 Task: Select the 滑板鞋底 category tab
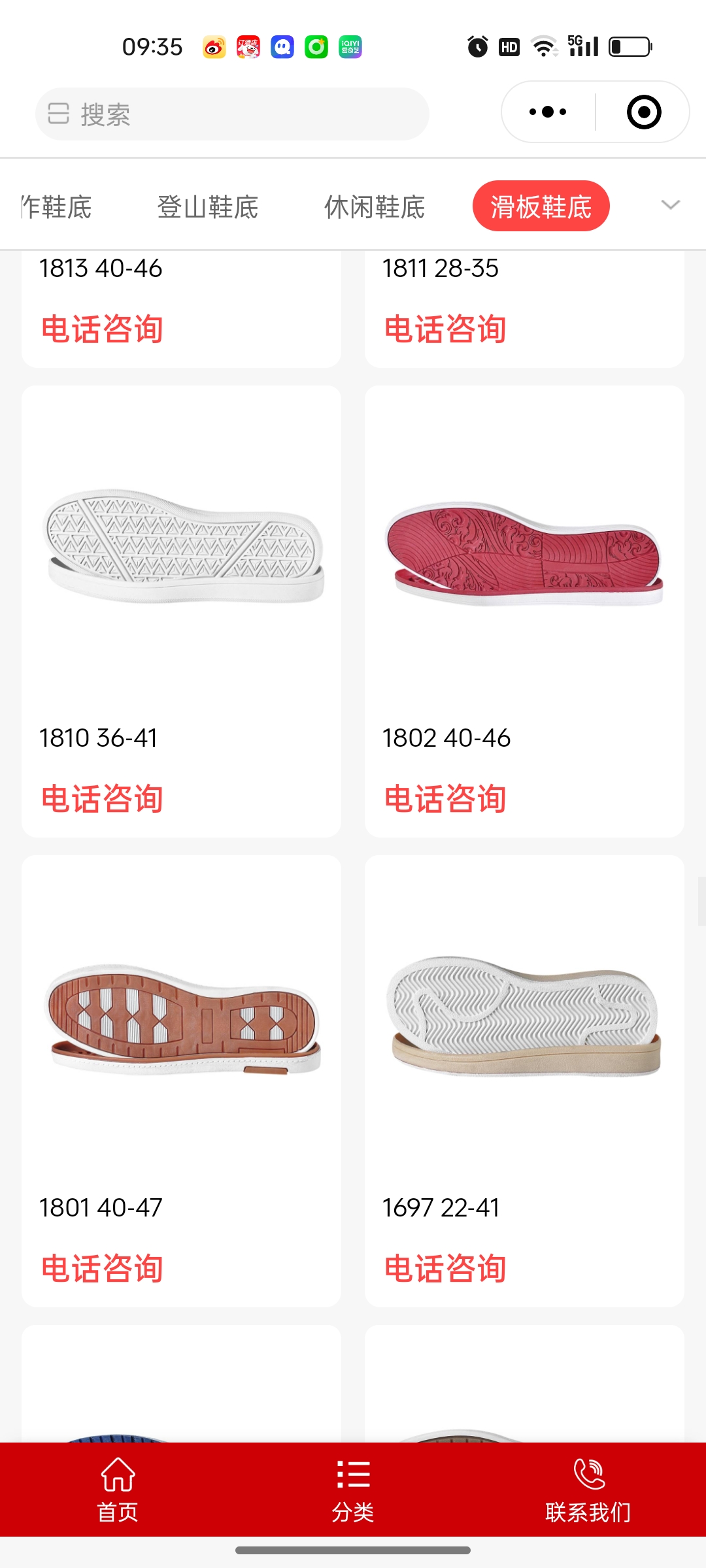tap(541, 206)
